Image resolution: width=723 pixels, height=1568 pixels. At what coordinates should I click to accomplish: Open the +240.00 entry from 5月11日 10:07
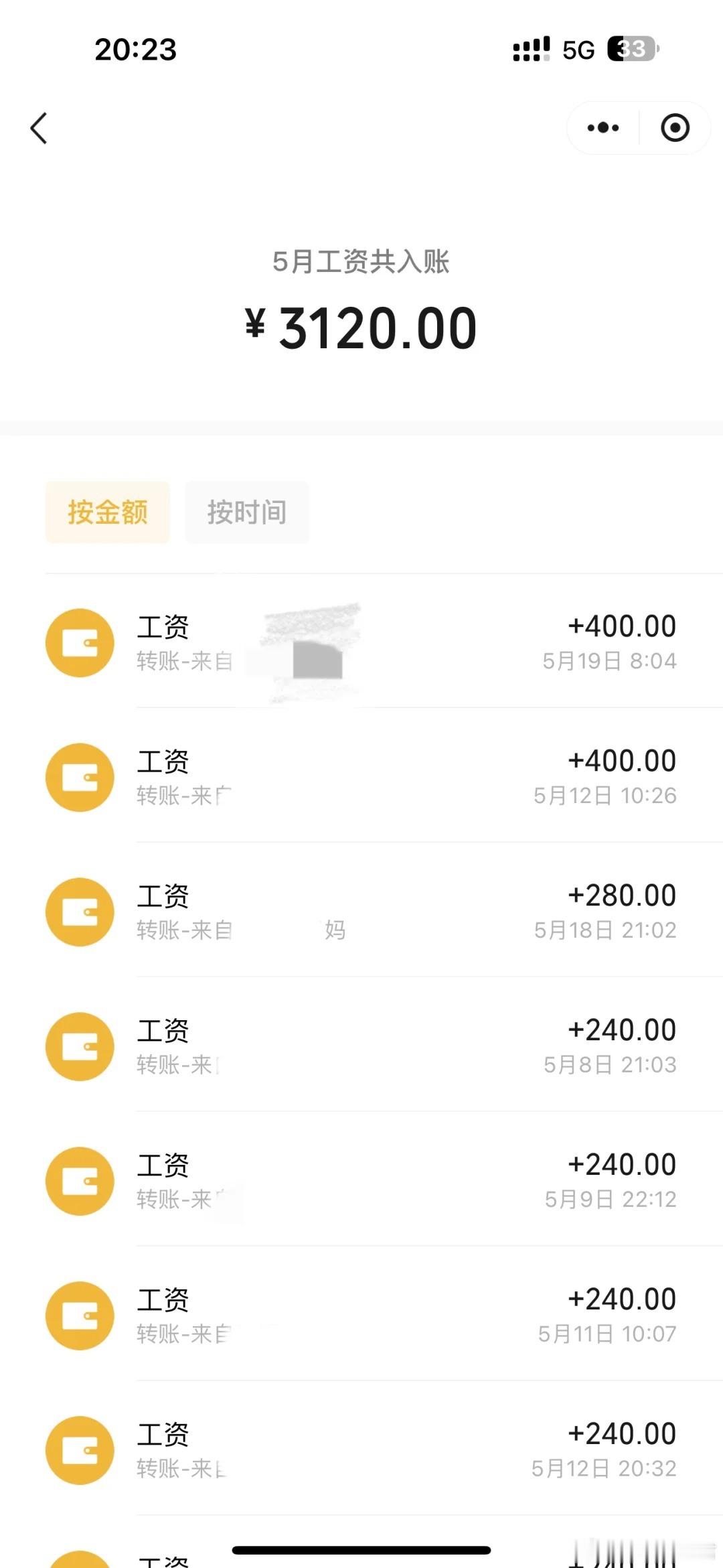(361, 1315)
